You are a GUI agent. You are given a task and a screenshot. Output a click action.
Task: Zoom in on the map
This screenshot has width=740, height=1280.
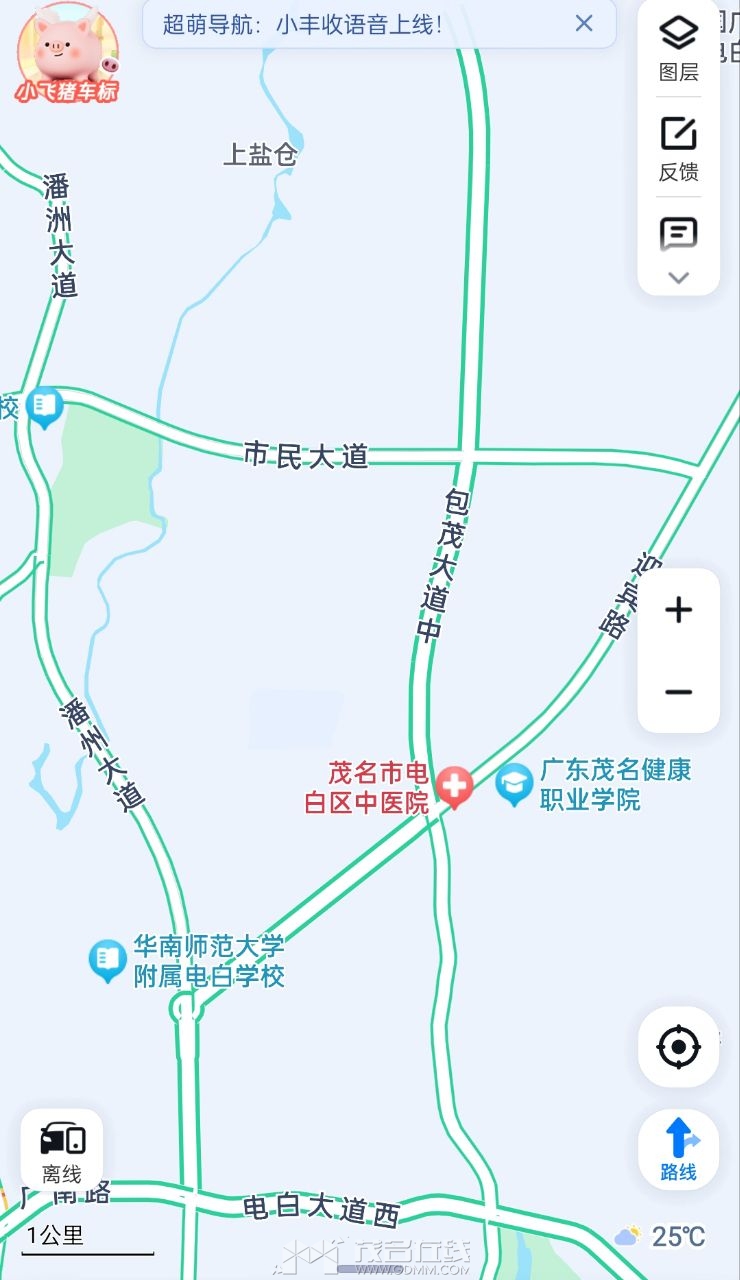(x=678, y=610)
